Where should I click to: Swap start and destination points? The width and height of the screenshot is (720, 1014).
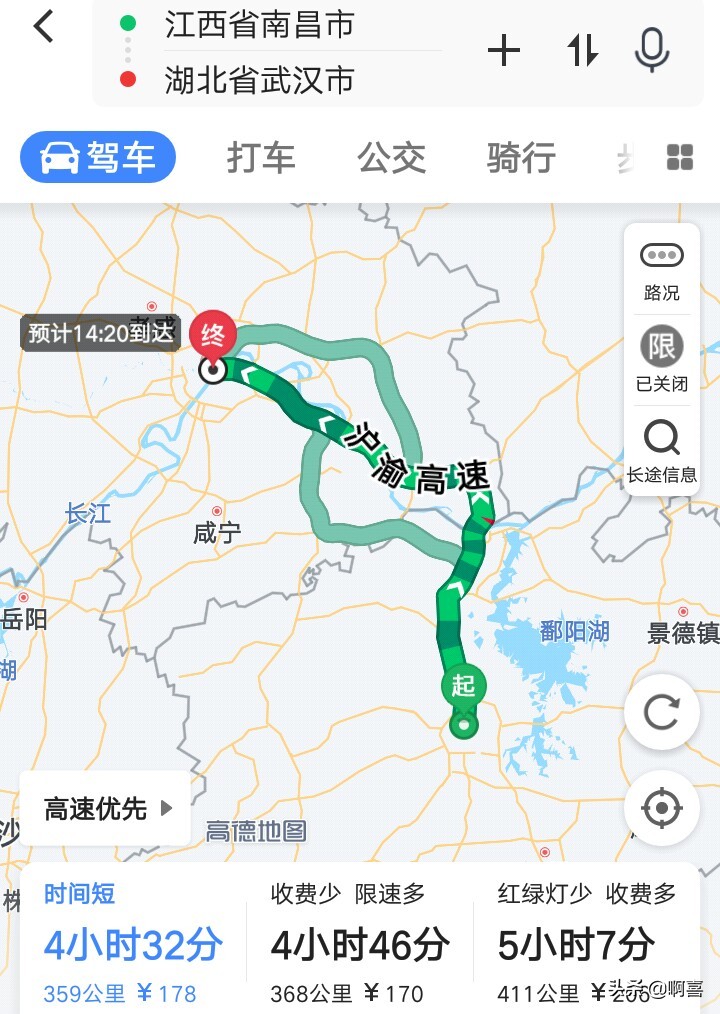pyautogui.click(x=583, y=50)
